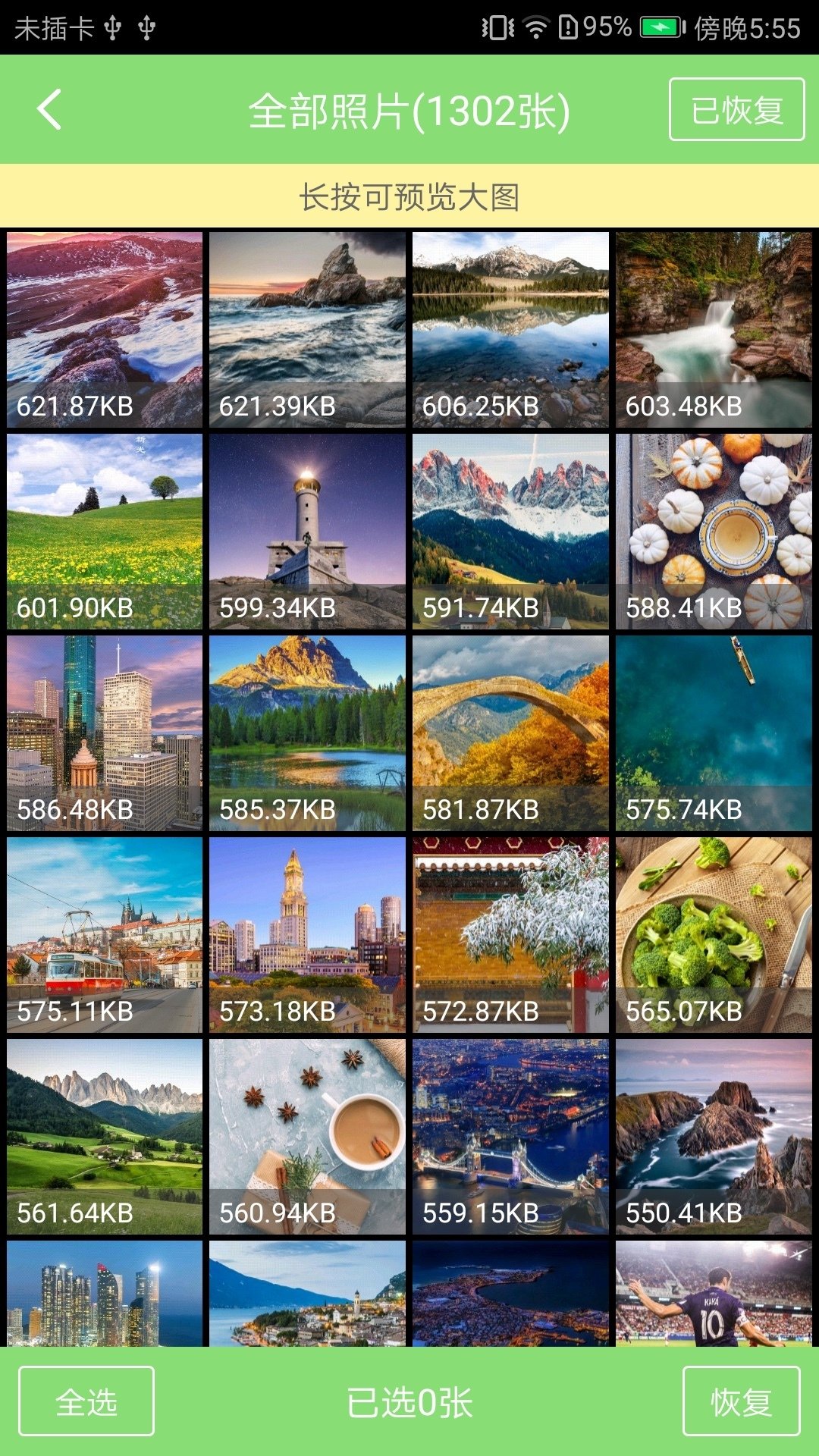The width and height of the screenshot is (819, 1456).
Task: Select the 621.87KB snowy mountain photo
Action: click(105, 329)
